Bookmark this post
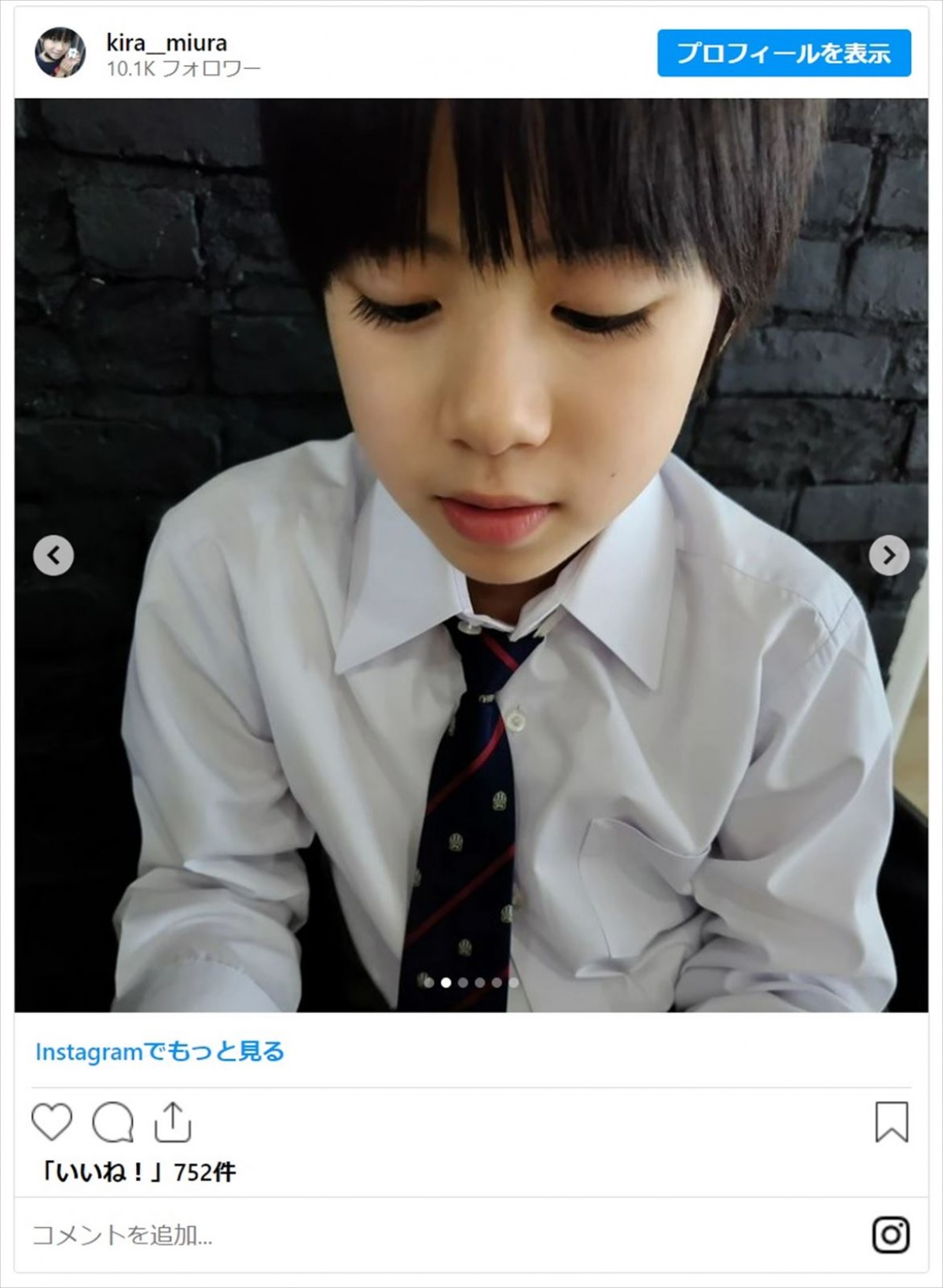This screenshot has height=1288, width=943. [x=891, y=1121]
